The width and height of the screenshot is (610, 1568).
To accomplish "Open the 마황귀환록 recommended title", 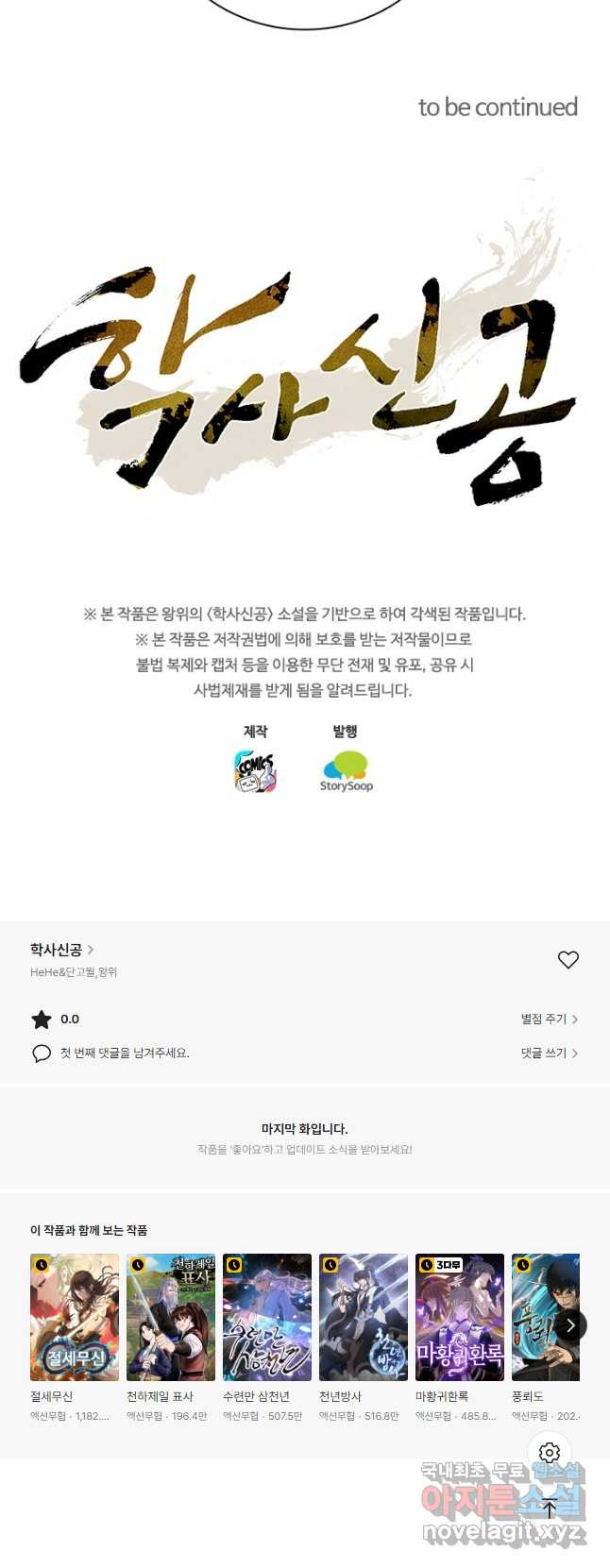I will (x=460, y=1318).
